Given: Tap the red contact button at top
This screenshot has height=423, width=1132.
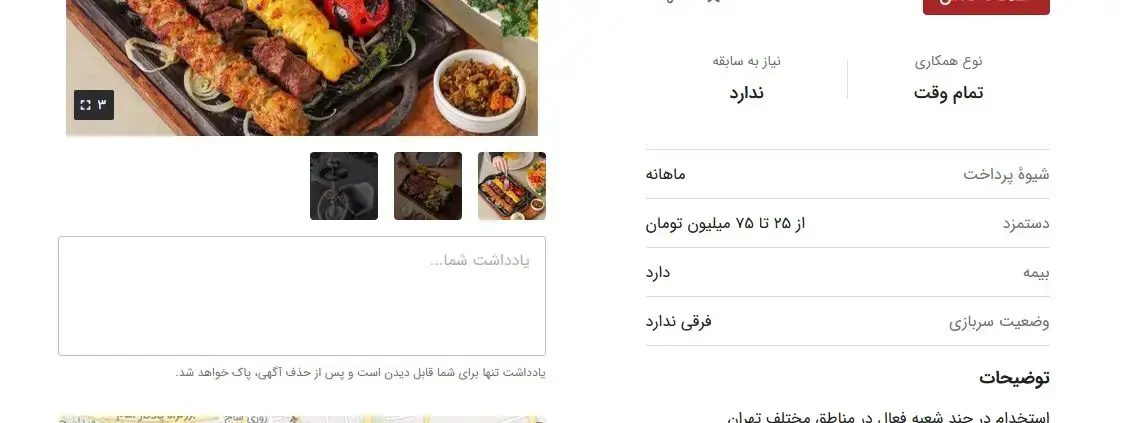Looking at the screenshot, I should [x=985, y=6].
